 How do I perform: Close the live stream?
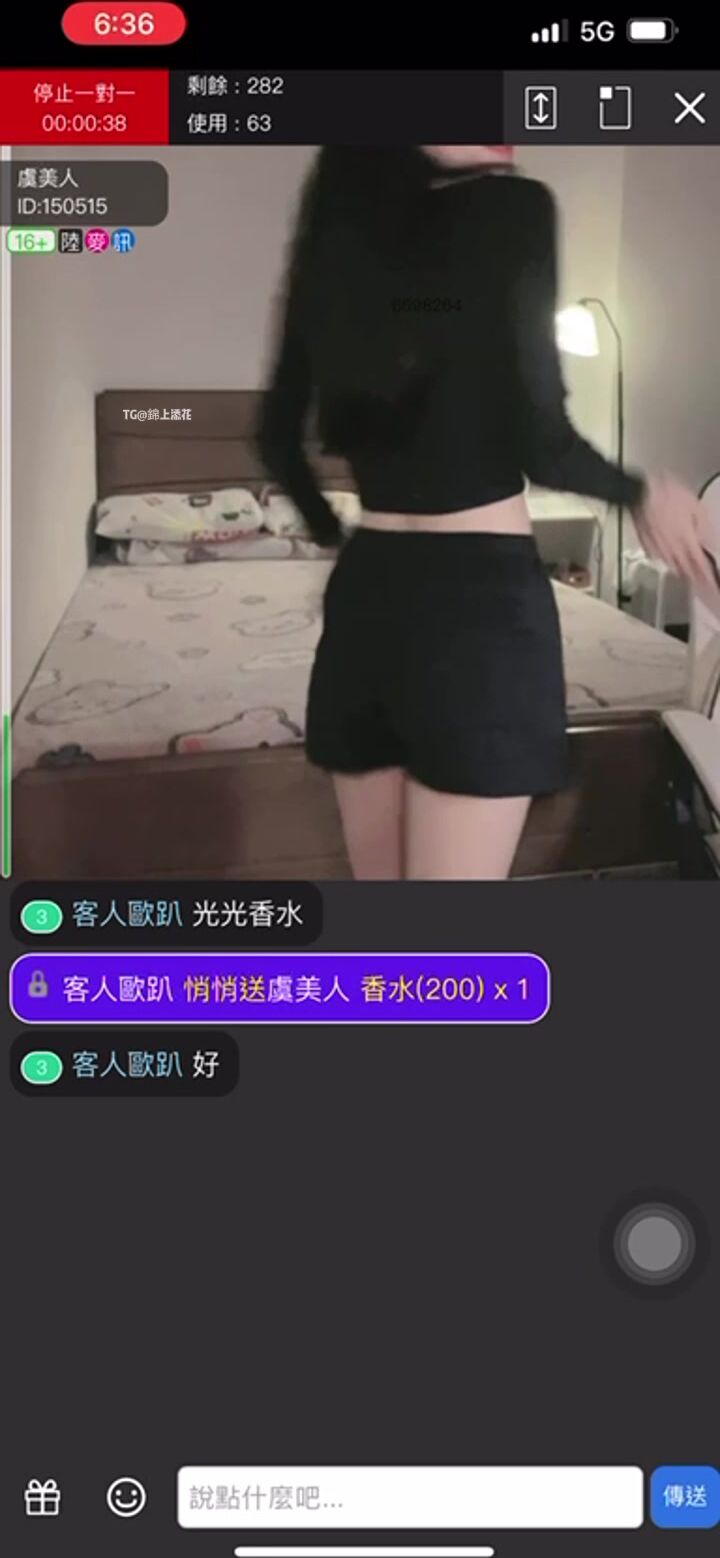click(x=689, y=107)
